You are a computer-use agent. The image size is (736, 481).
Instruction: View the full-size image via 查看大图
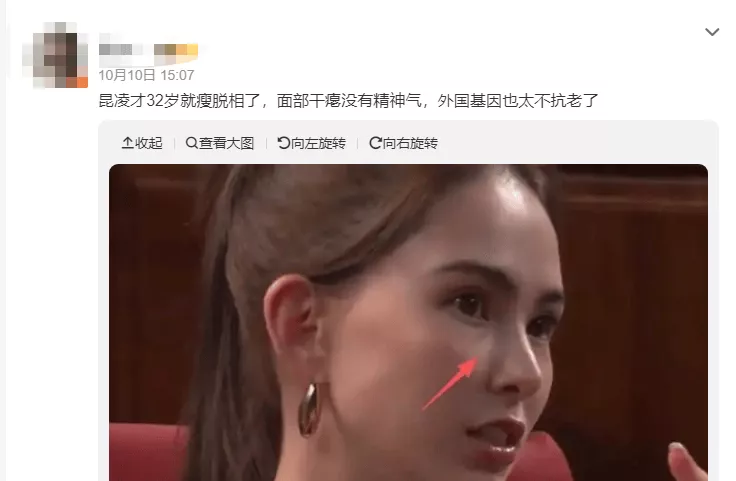[220, 143]
